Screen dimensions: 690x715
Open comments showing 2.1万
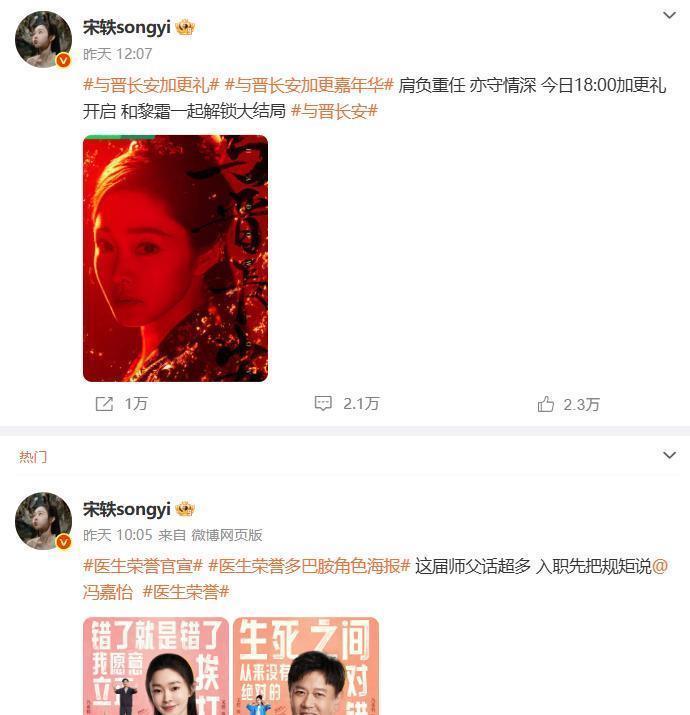point(347,404)
